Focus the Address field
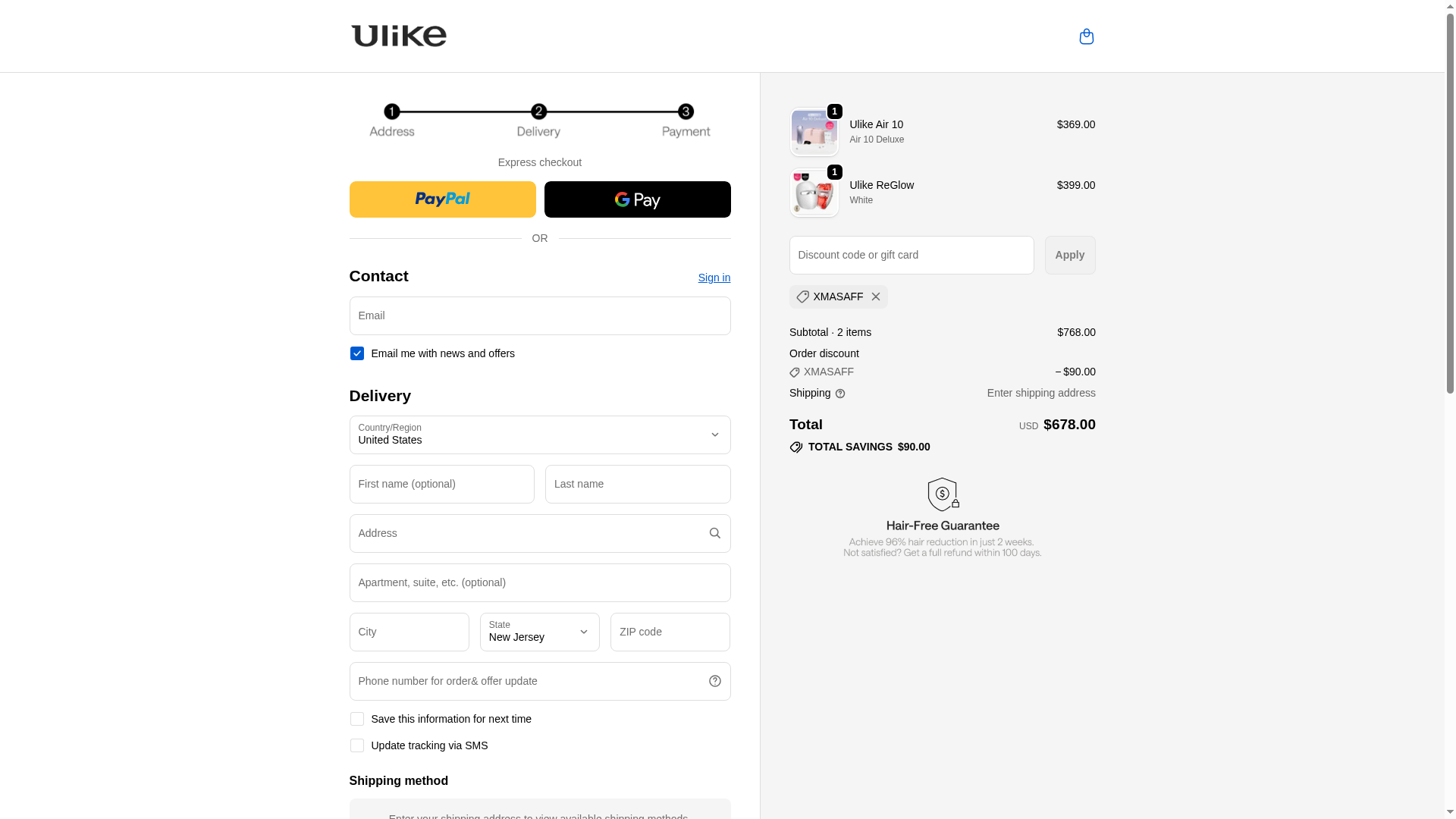Viewport: 1456px width, 819px height. (527, 533)
